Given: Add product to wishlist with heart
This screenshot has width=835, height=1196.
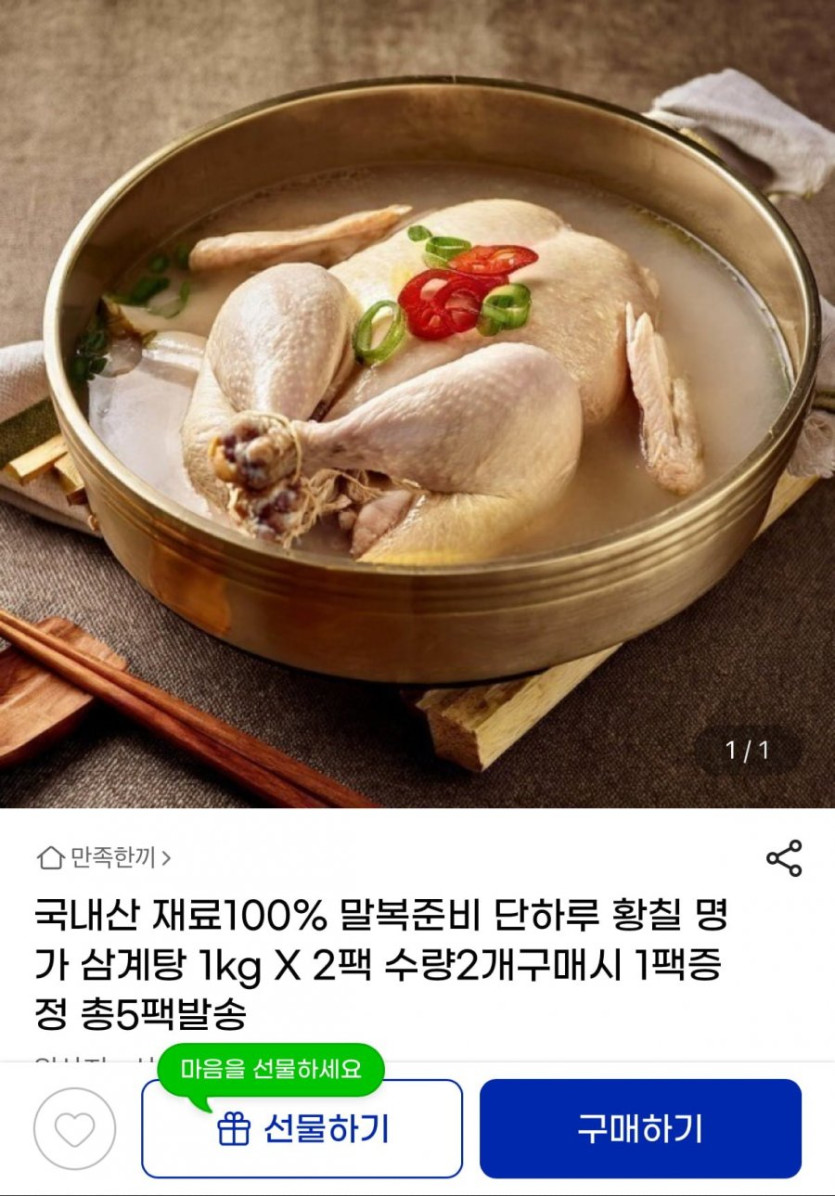Looking at the screenshot, I should click(74, 1129).
